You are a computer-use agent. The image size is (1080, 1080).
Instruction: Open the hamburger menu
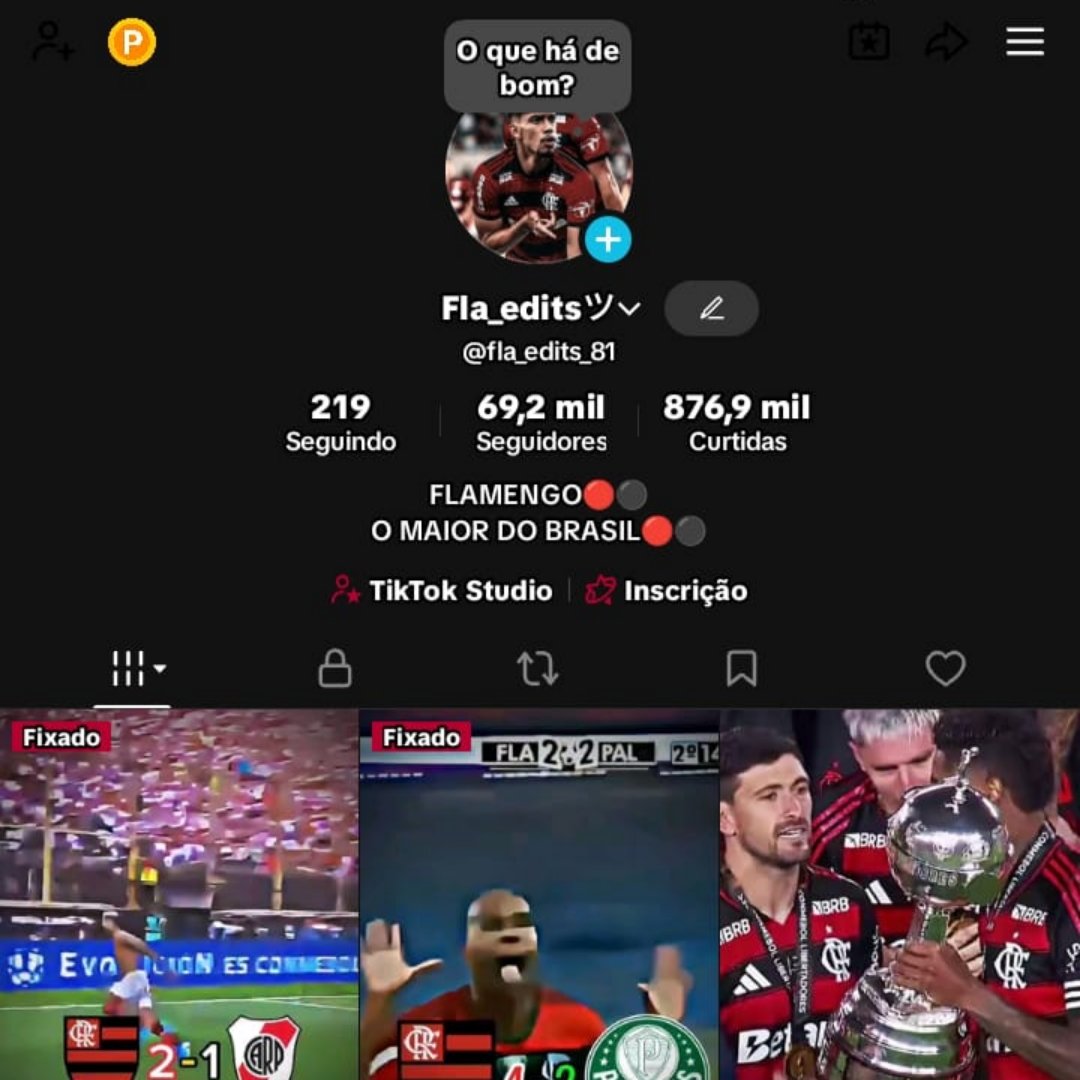click(1025, 42)
